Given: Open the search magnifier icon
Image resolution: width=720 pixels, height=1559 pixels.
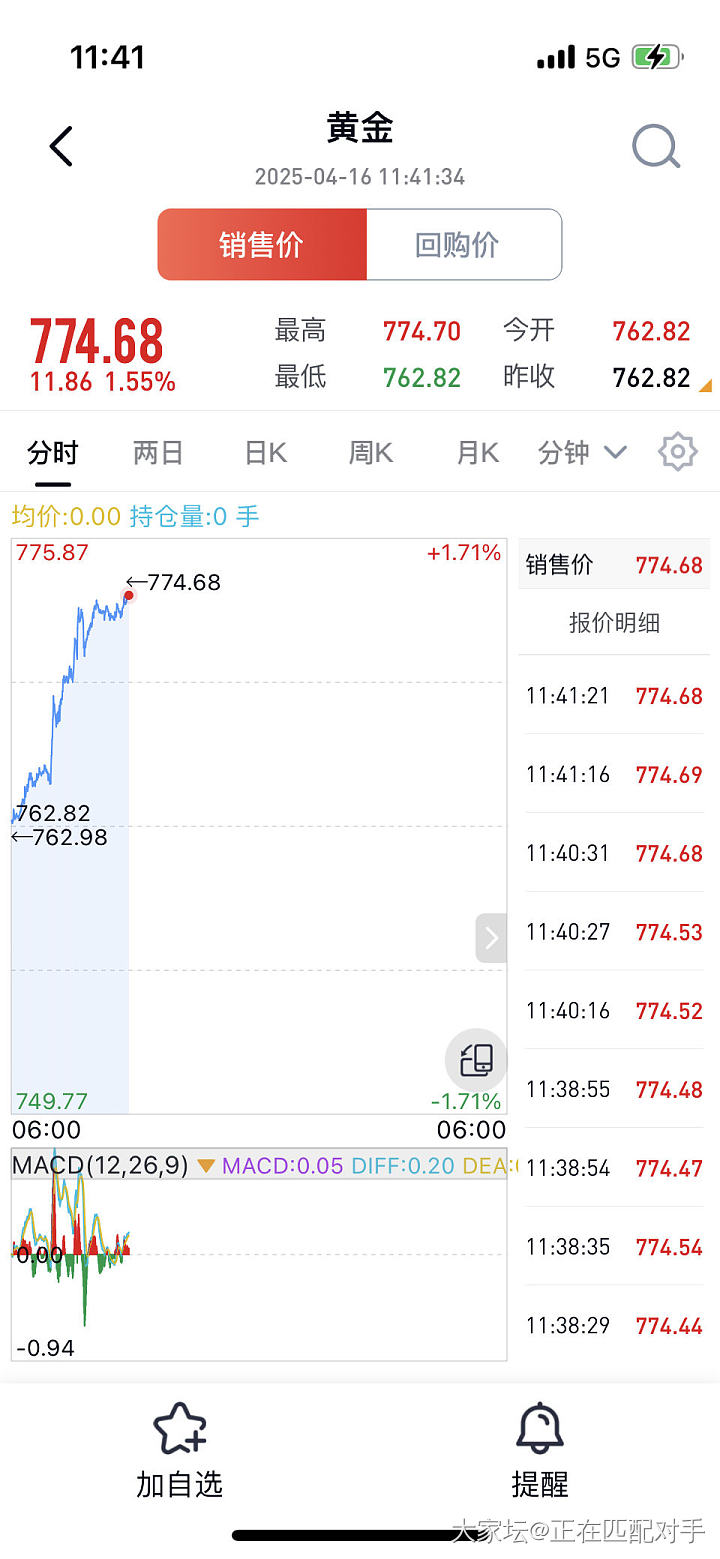Looking at the screenshot, I should 656,148.
